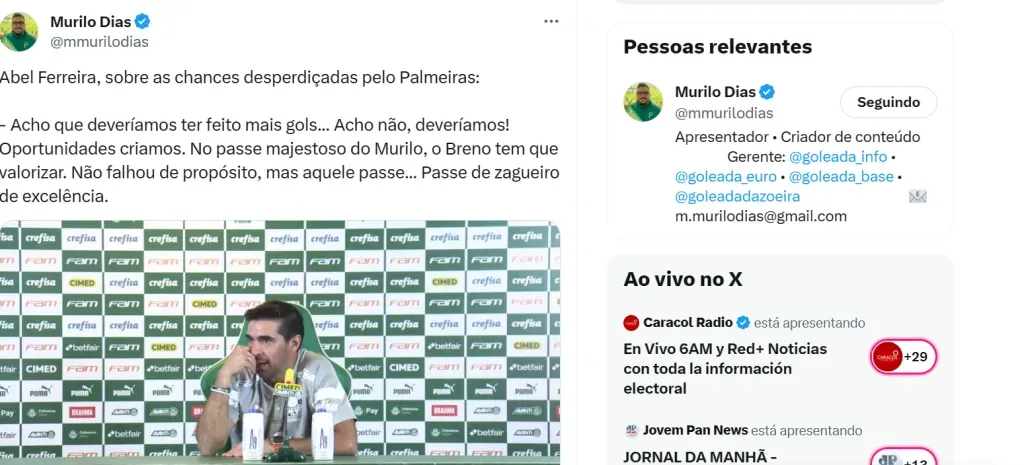Tap the Seguindo button
Screen dimensions: 1024x465
pyautogui.click(x=888, y=102)
